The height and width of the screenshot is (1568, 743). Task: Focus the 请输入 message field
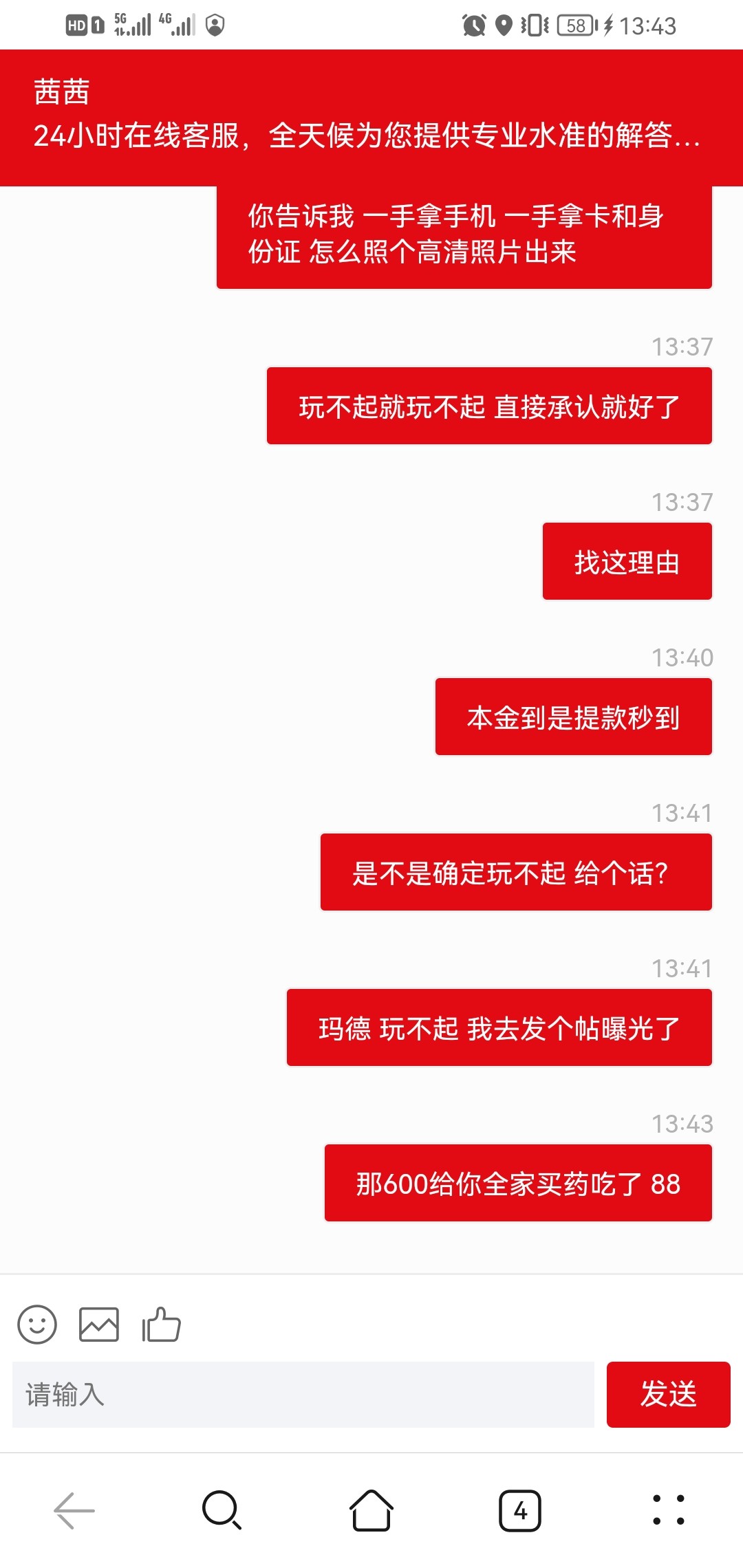coord(303,1395)
